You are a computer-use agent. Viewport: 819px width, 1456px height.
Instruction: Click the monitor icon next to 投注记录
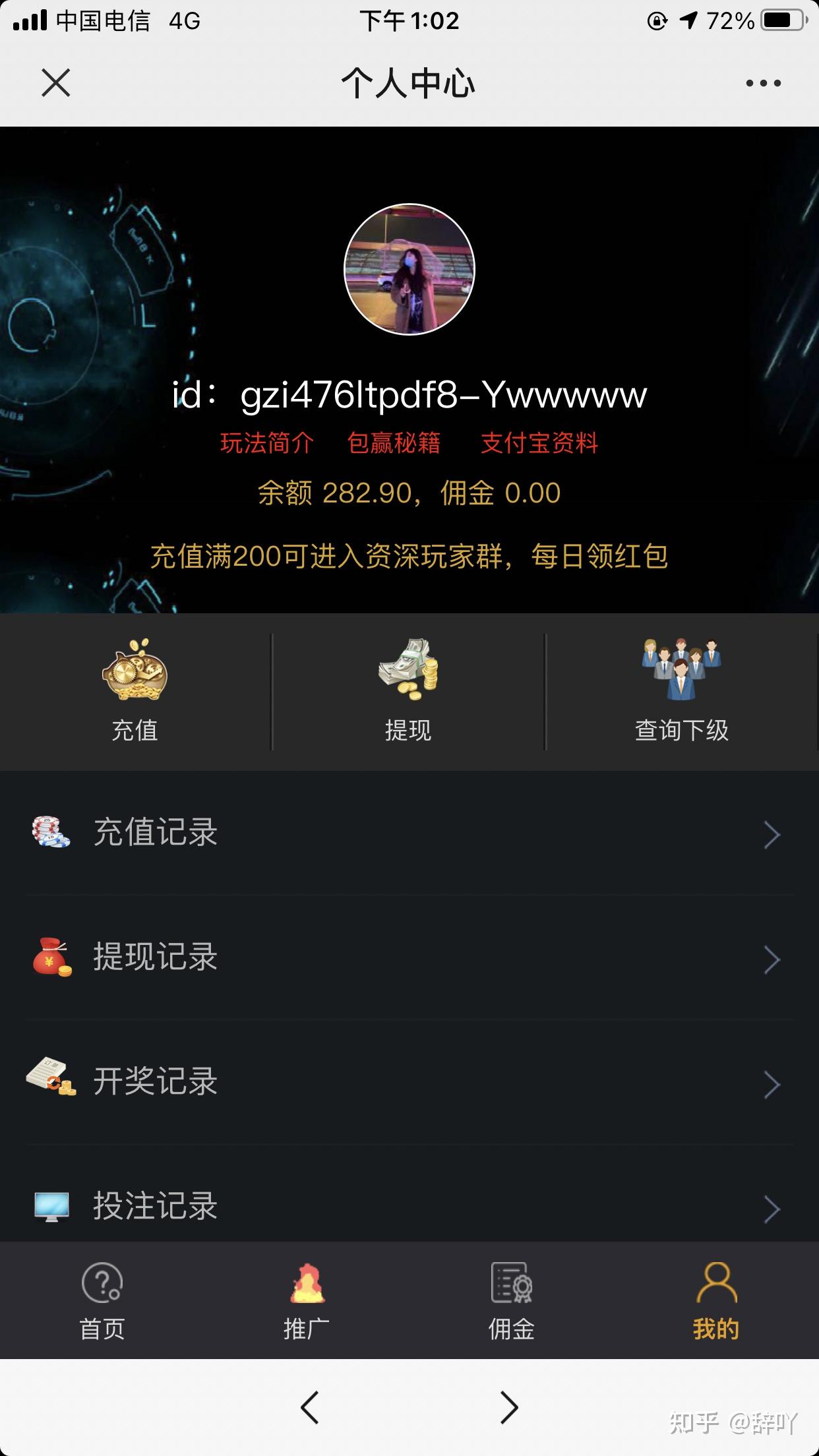coord(51,1207)
